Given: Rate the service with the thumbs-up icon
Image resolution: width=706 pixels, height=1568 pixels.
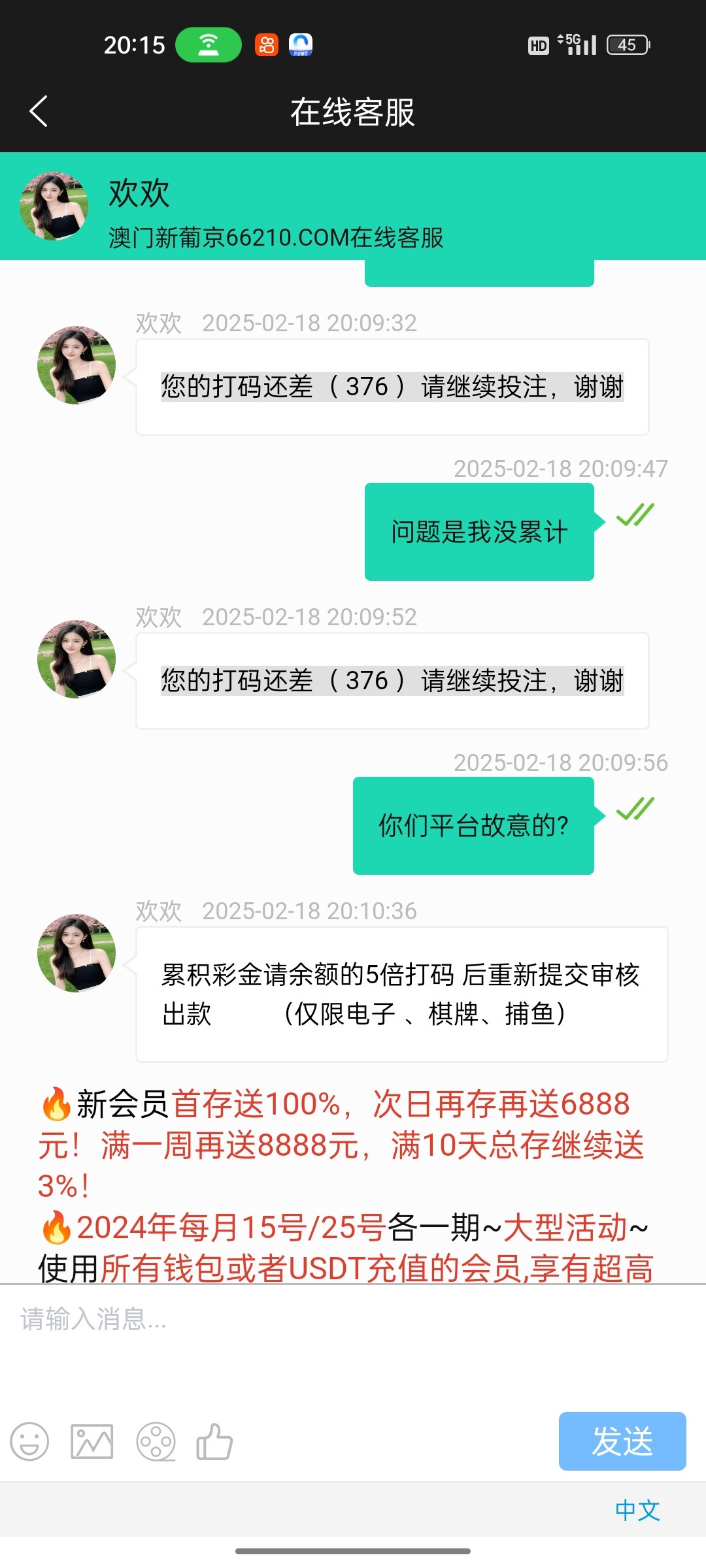Looking at the screenshot, I should click(214, 1441).
